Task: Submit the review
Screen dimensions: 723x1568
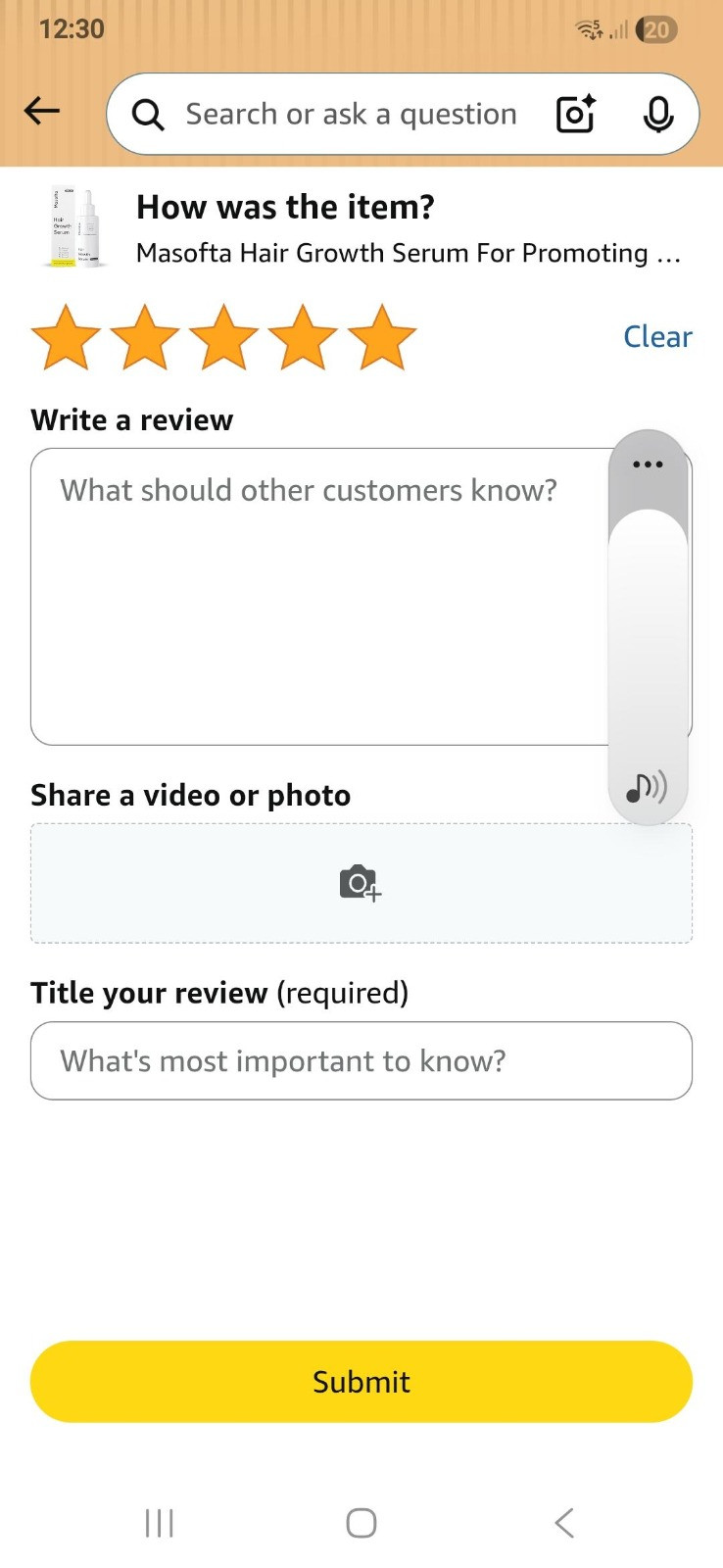Action: [361, 1381]
